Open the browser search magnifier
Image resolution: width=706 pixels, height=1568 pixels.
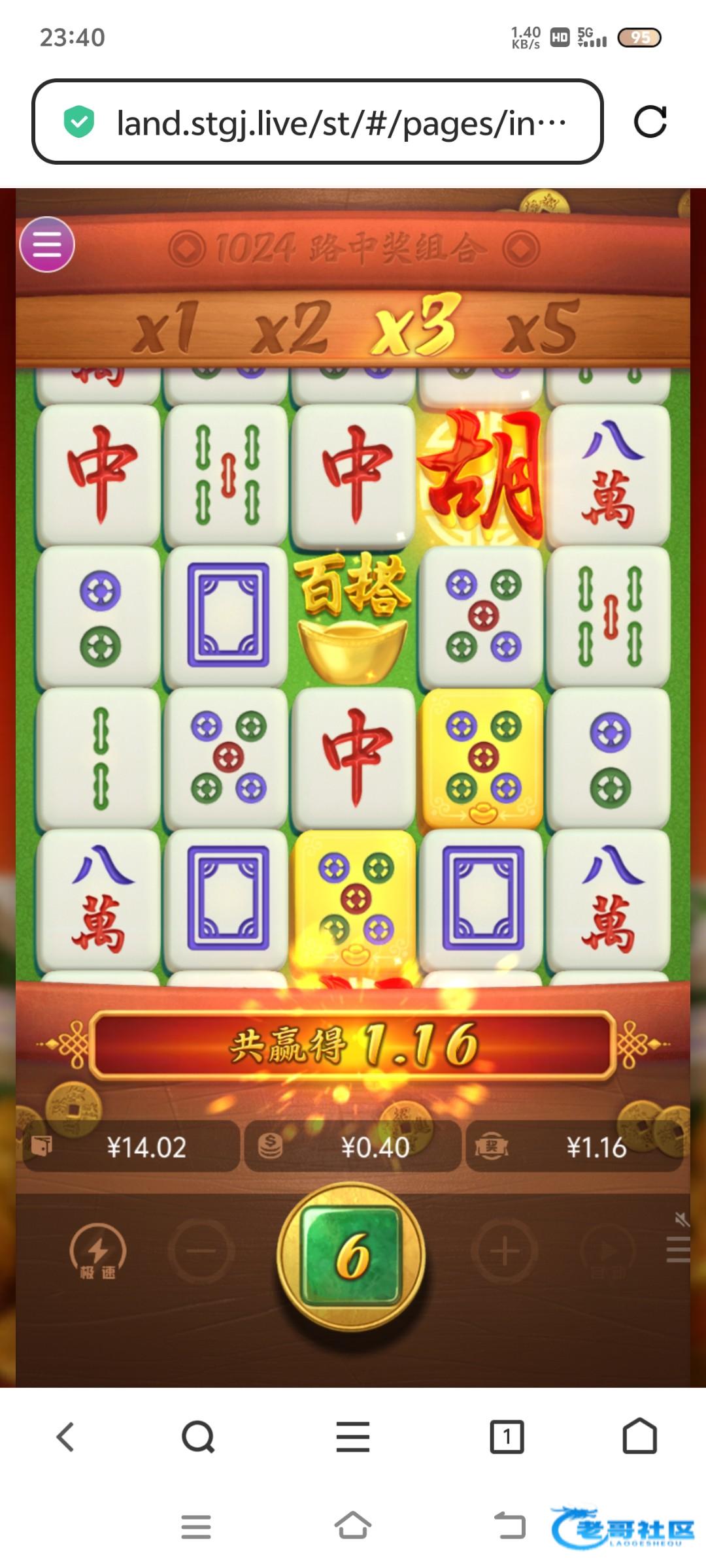(198, 1437)
